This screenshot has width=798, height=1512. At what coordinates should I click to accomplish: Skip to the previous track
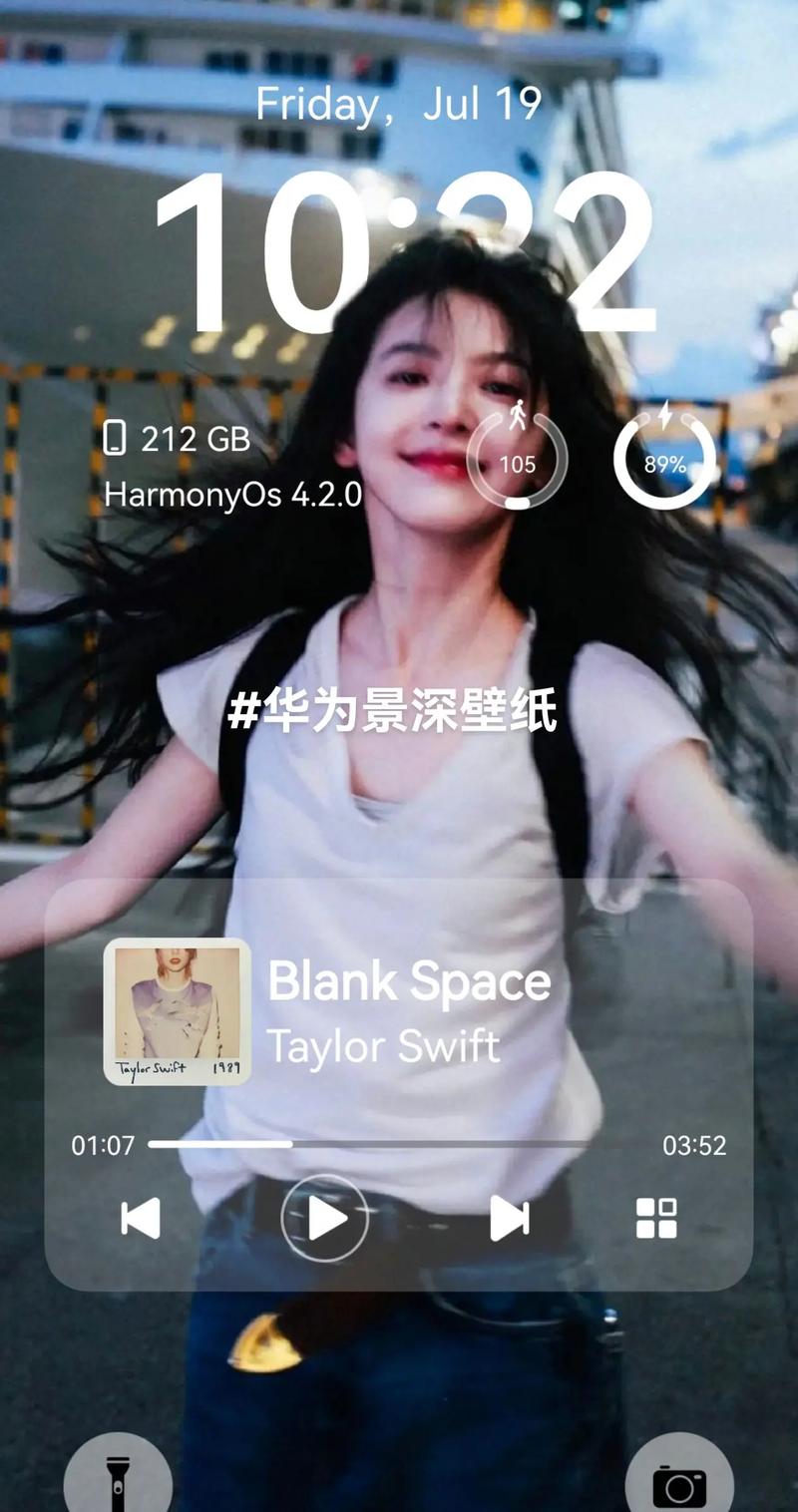tap(141, 1218)
